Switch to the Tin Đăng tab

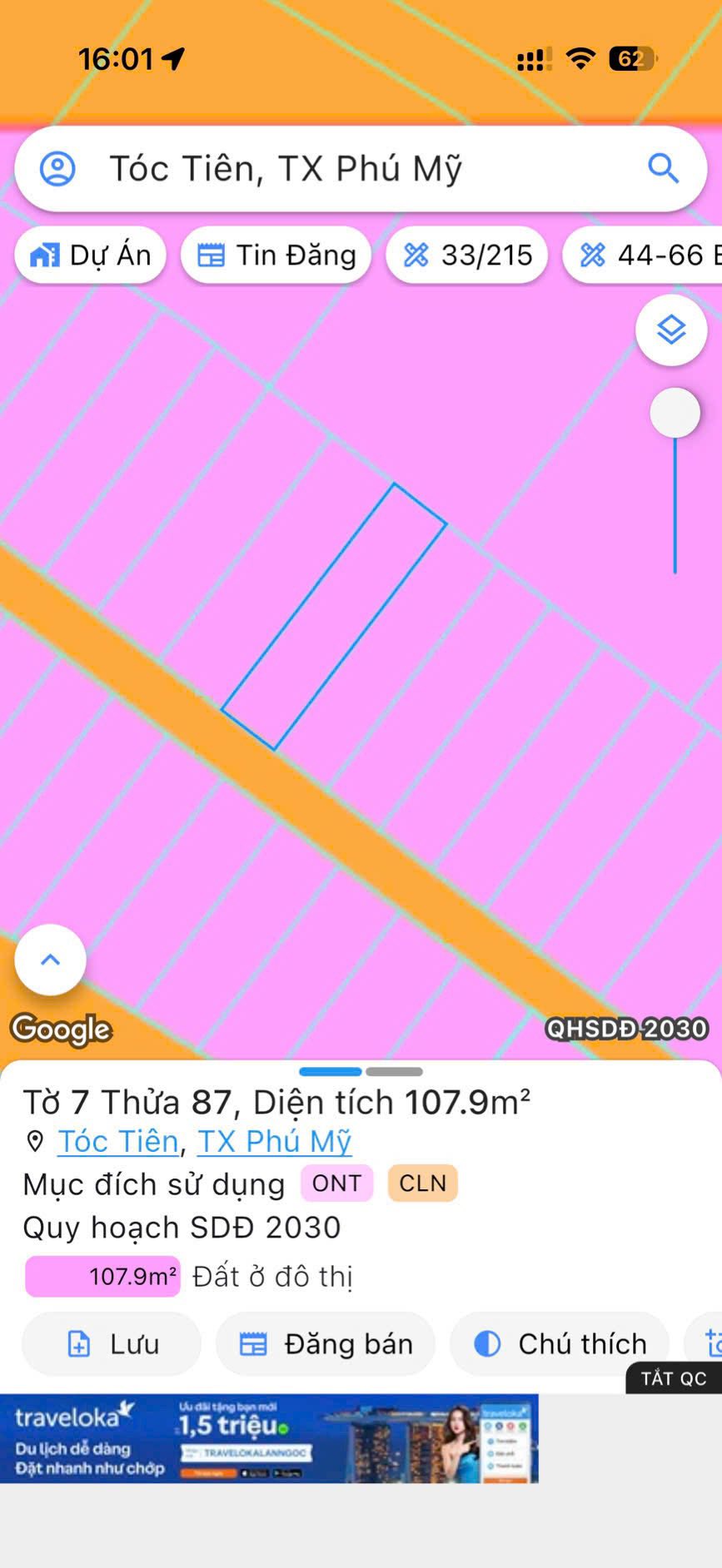[x=276, y=255]
